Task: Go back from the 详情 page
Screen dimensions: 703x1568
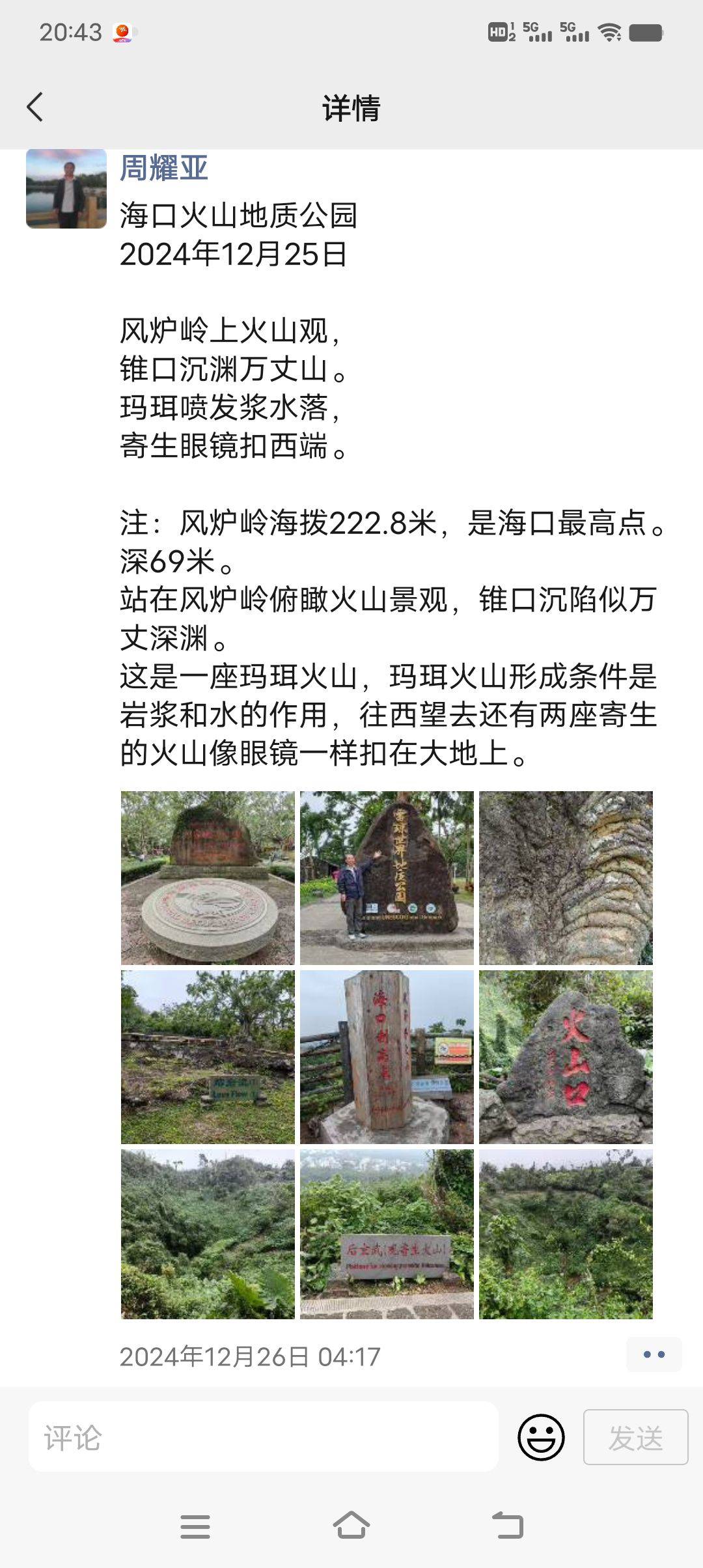Action: (x=35, y=107)
